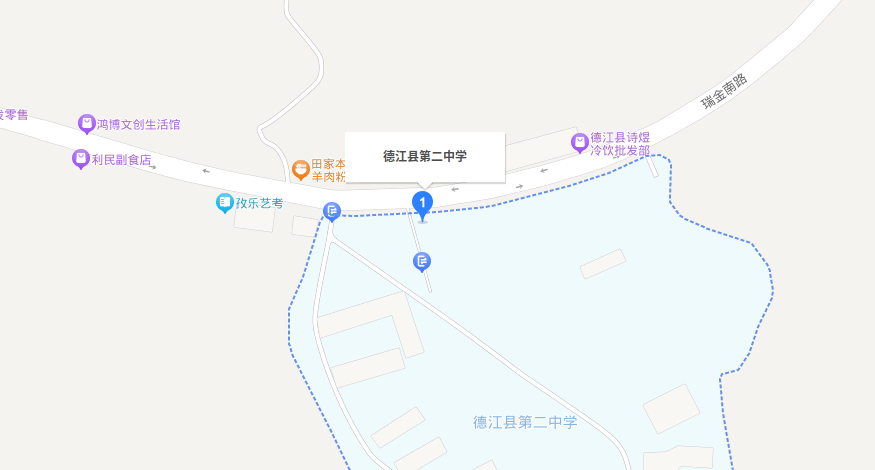Tap the blue gate icon below marker 1
This screenshot has height=470, width=875.
[x=422, y=262]
